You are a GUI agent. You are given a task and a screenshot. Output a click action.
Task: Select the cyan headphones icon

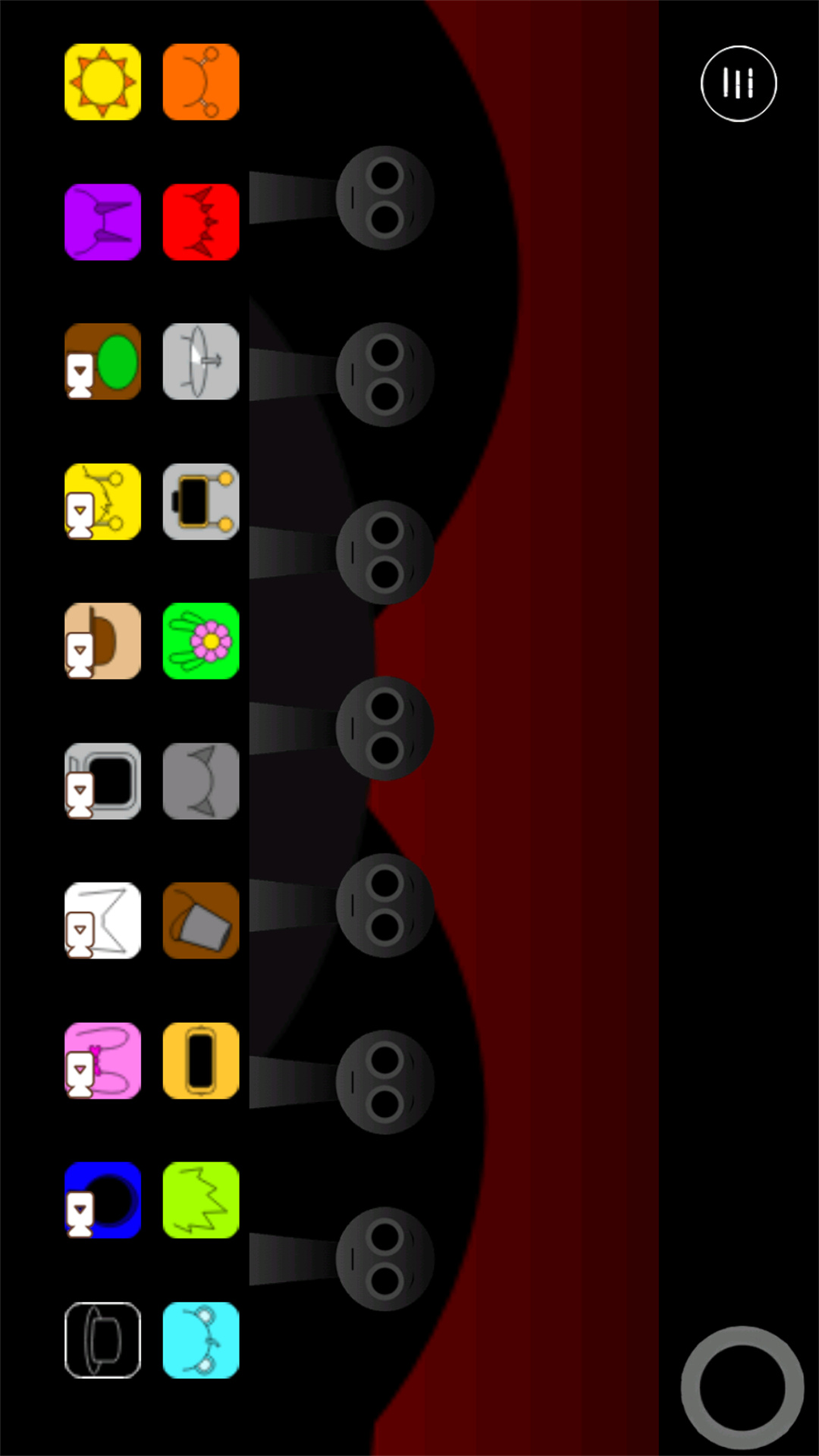pyautogui.click(x=201, y=1340)
